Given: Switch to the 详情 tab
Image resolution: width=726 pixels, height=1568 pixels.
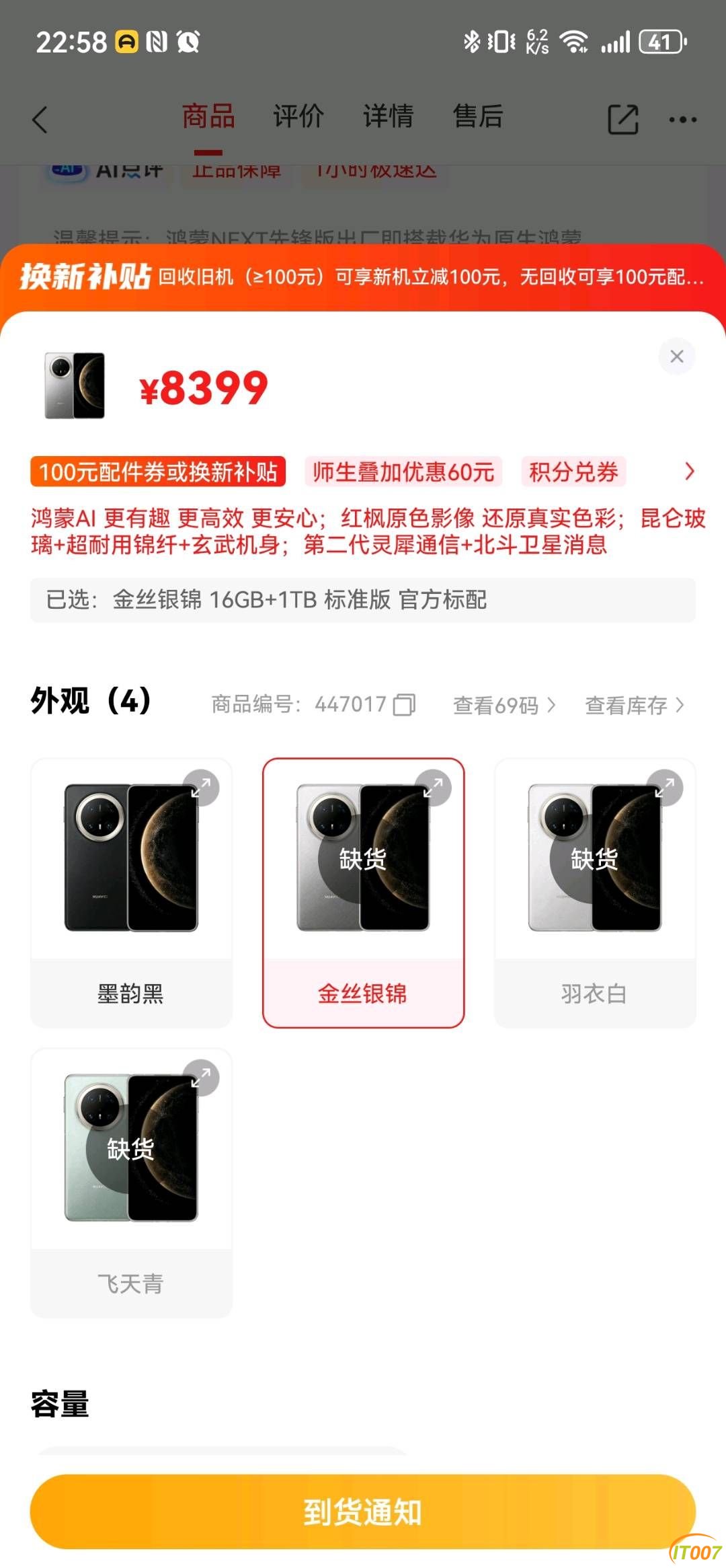Looking at the screenshot, I should coord(388,116).
